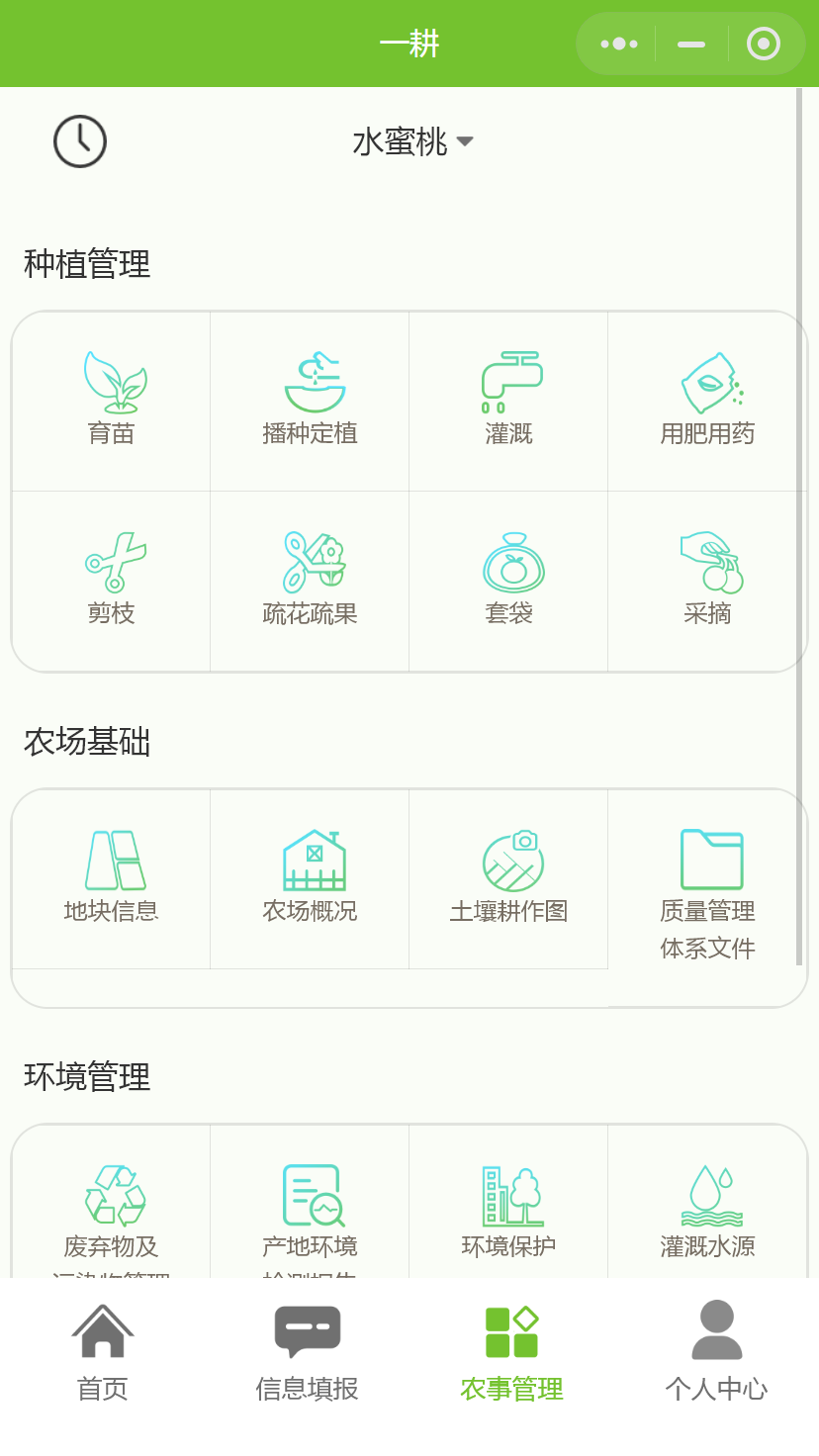
Task: Switch to the 首页 home tab
Action: coord(103,1352)
